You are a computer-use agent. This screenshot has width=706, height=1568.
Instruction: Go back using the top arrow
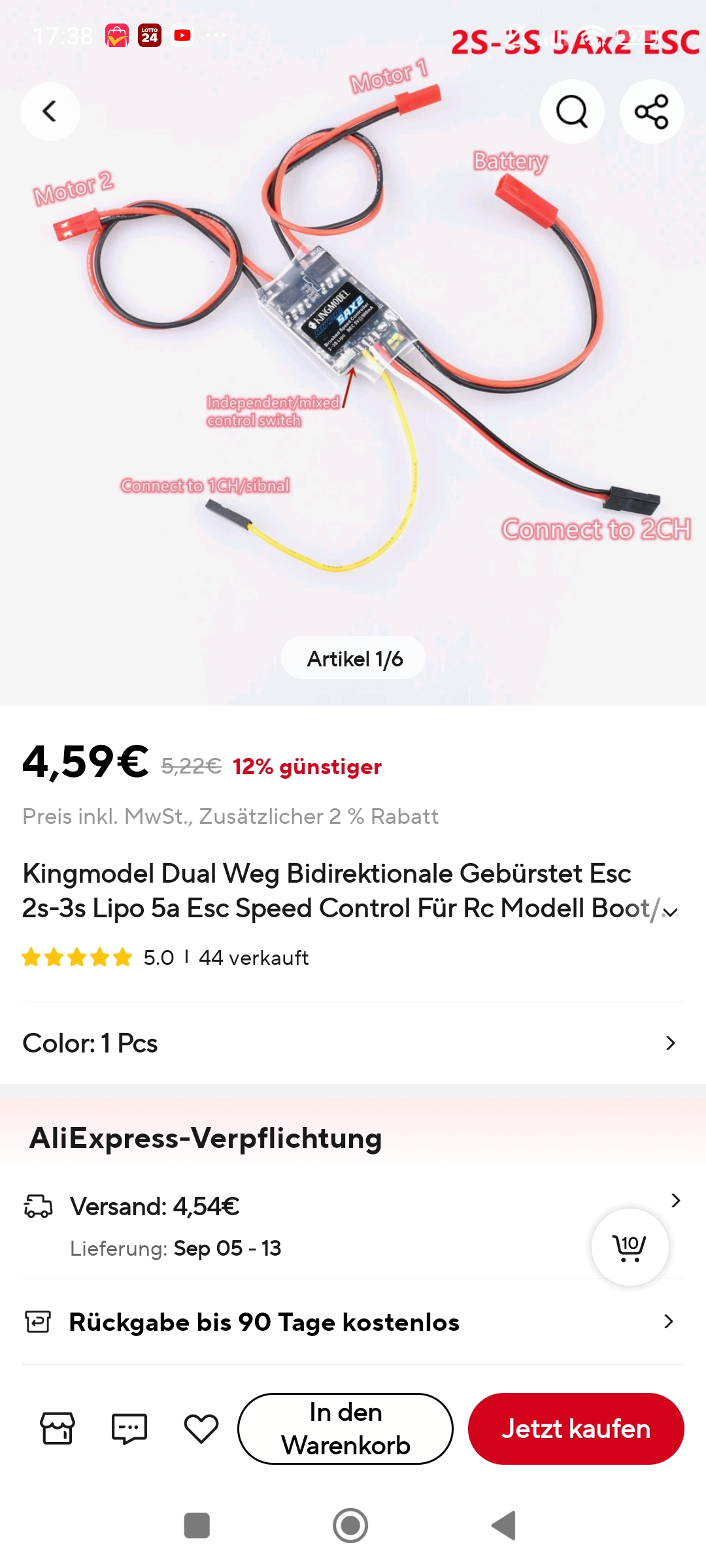pyautogui.click(x=50, y=112)
